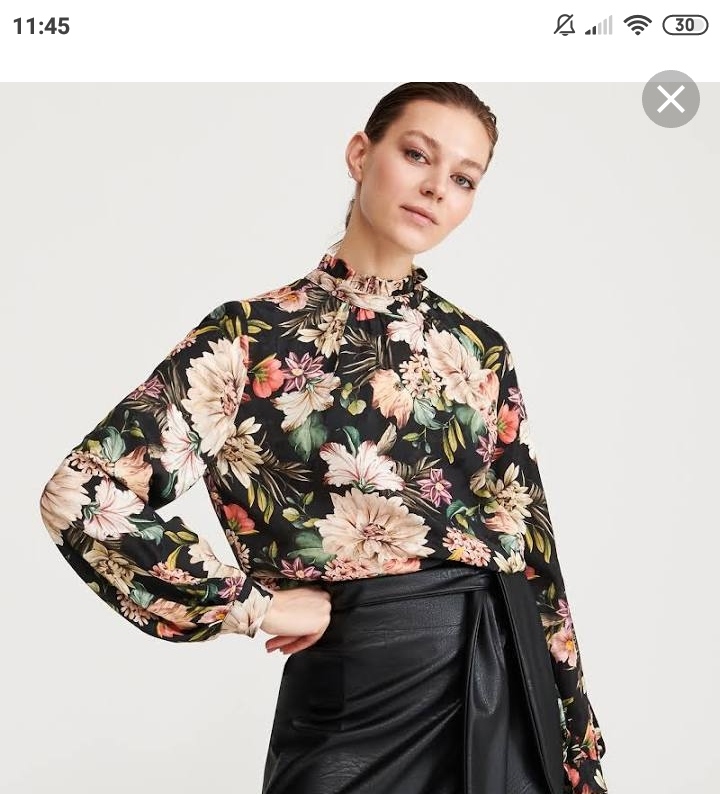Close the full-screen product image

[670, 99]
